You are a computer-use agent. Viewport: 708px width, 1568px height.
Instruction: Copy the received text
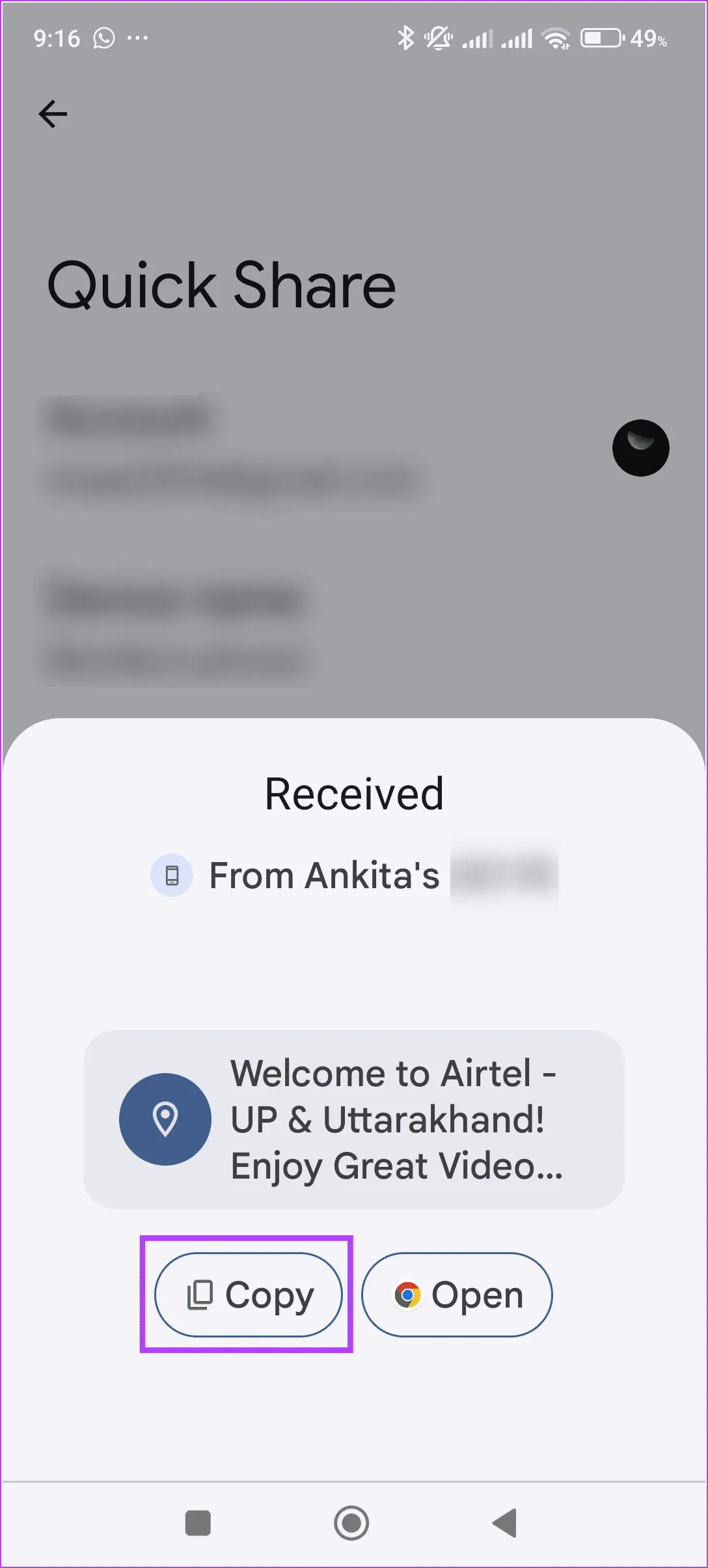pos(248,1295)
